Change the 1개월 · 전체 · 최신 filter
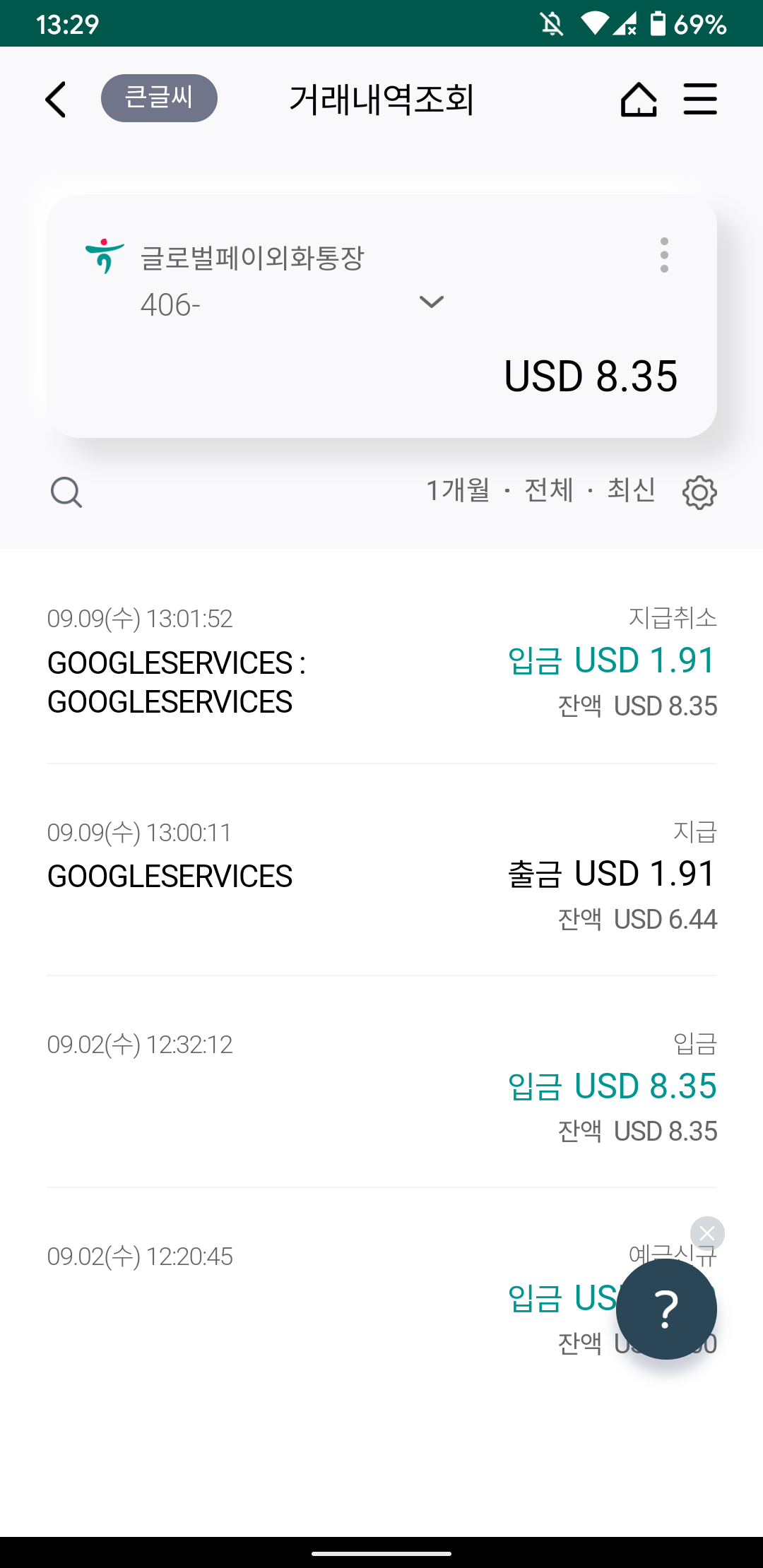The image size is (763, 1568). pos(540,490)
